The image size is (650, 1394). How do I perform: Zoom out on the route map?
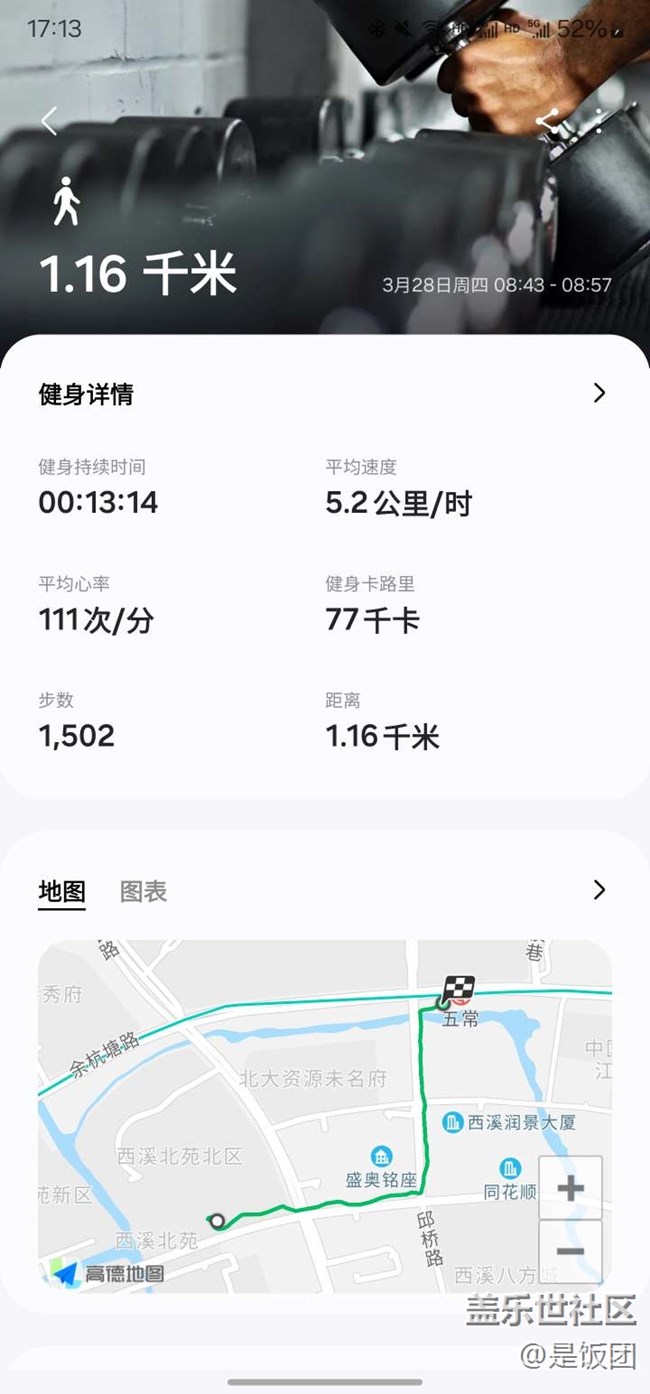[x=570, y=1251]
